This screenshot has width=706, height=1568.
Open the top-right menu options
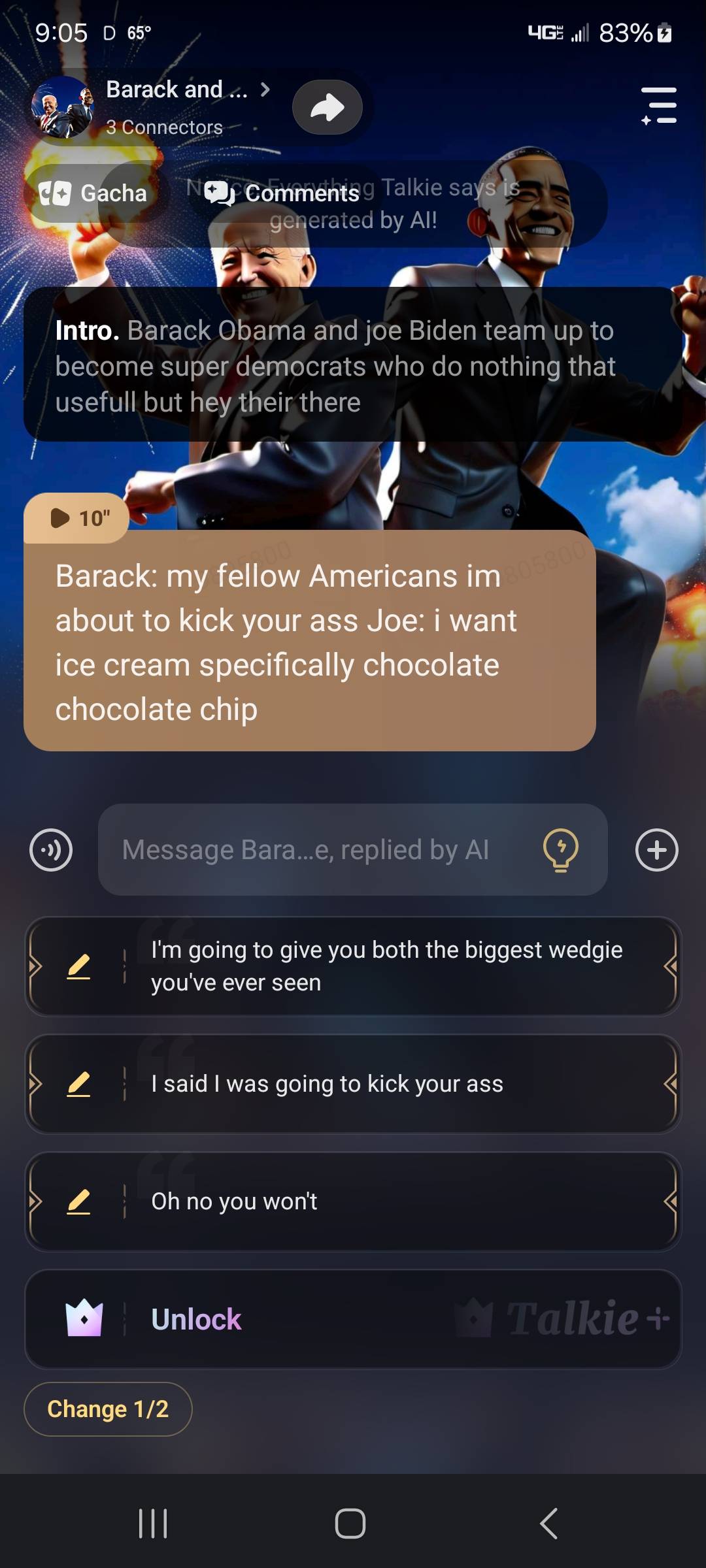[659, 106]
